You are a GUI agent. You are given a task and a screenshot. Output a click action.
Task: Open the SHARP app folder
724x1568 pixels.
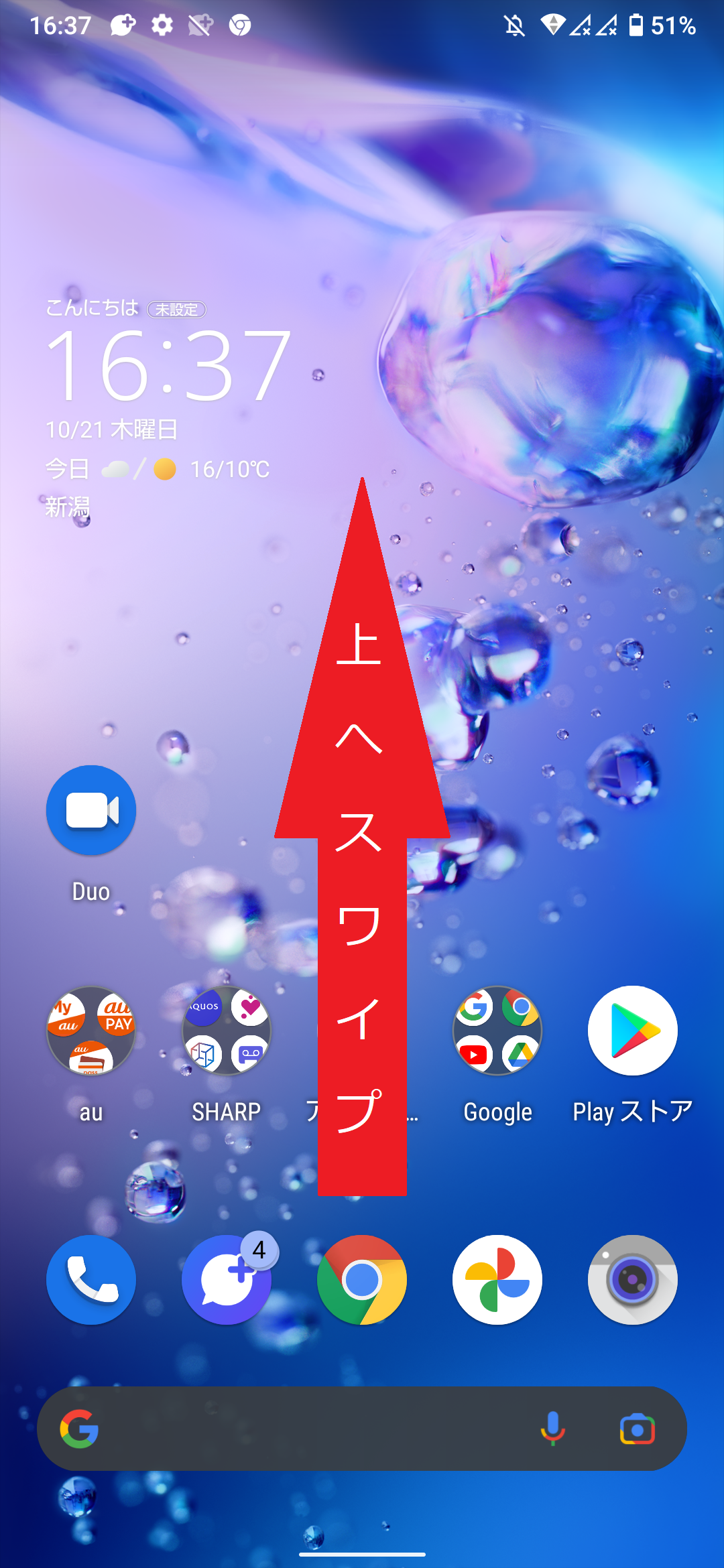[x=227, y=1031]
